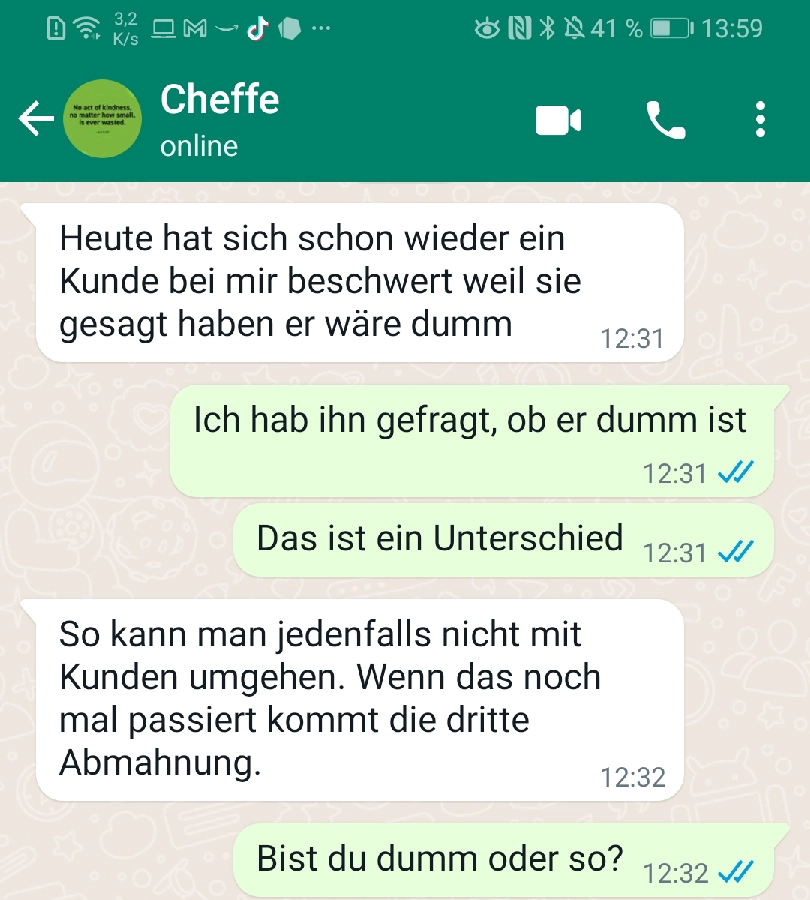Open contact info for Cheffe

(220, 120)
